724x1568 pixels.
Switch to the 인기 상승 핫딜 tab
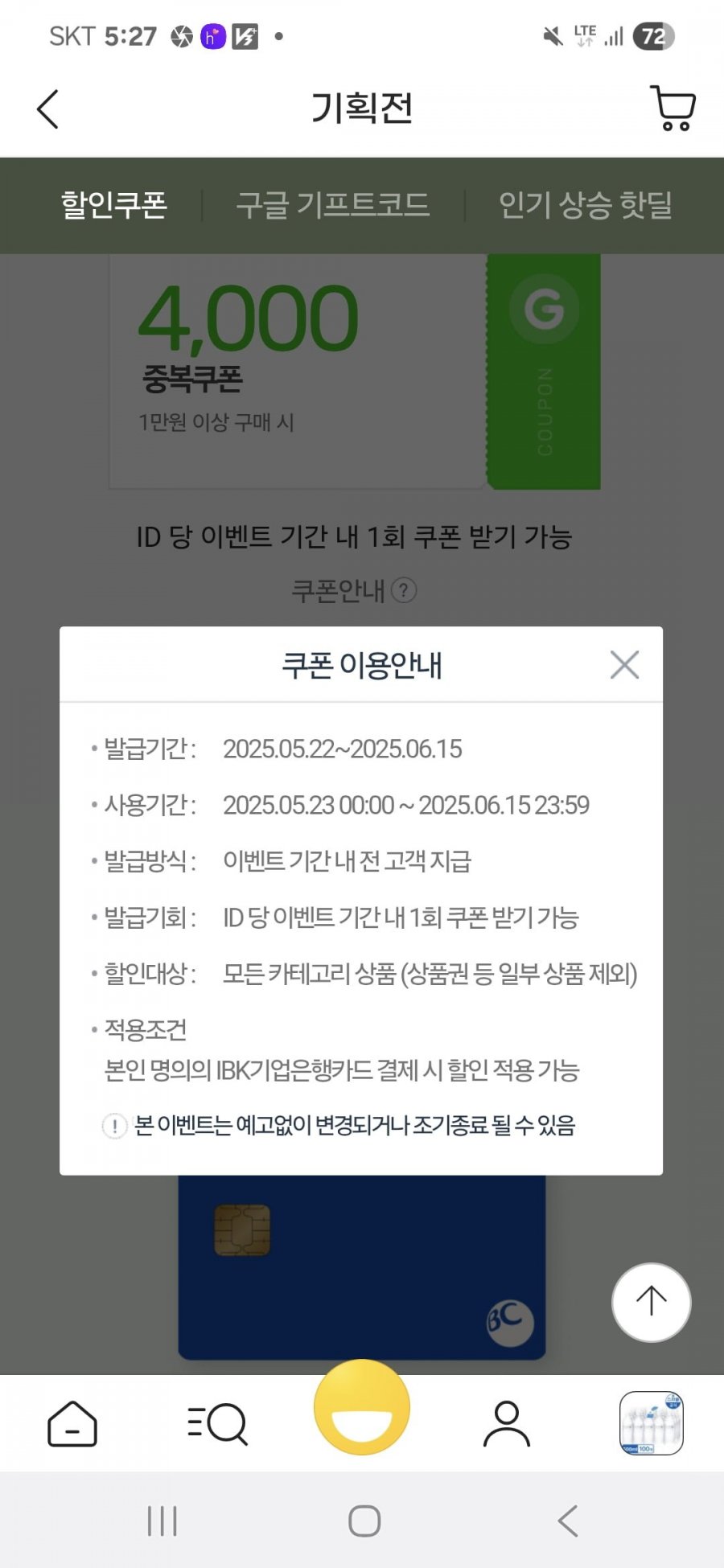point(585,205)
